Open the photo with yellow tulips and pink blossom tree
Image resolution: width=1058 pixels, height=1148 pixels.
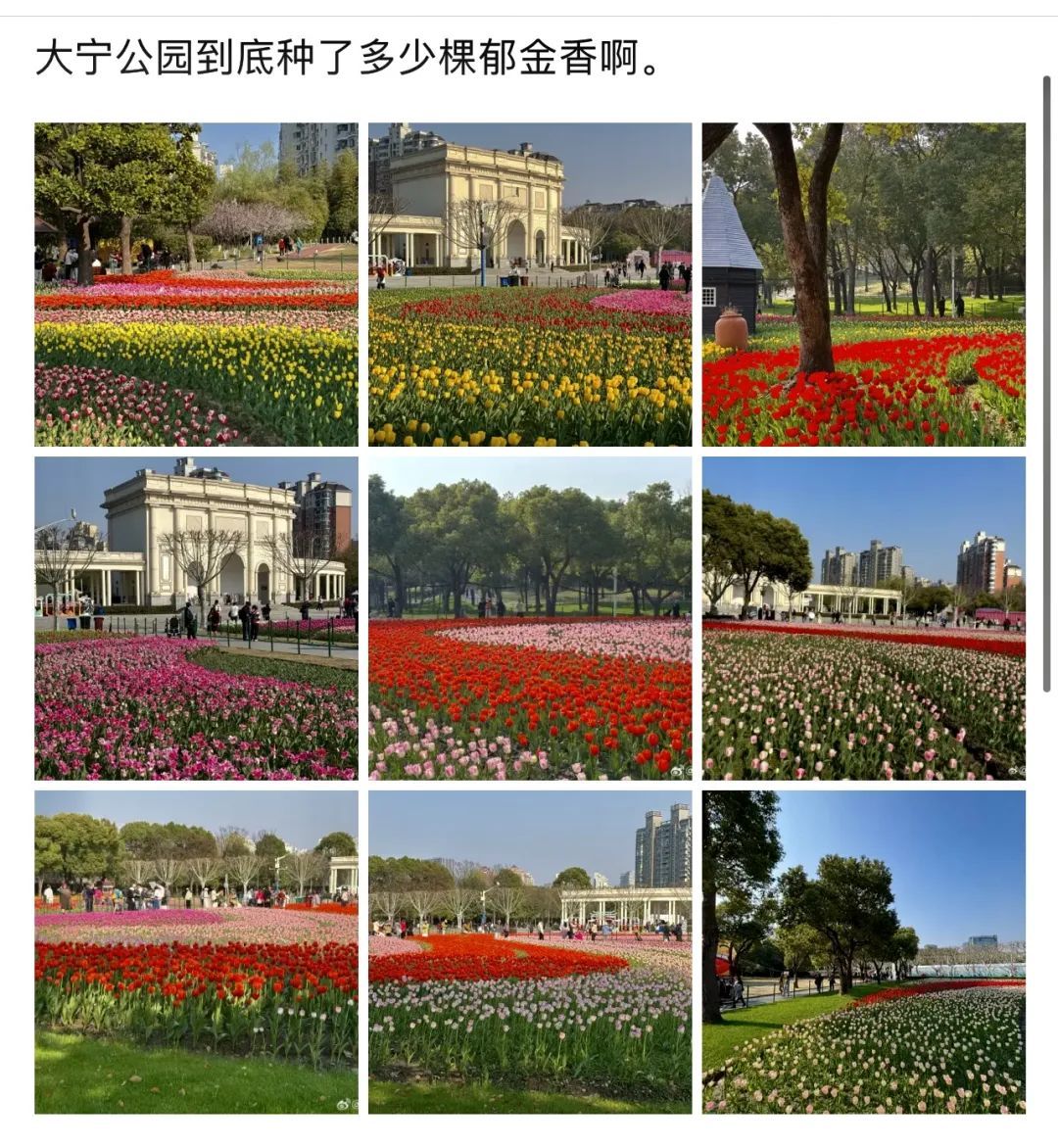[196, 284]
